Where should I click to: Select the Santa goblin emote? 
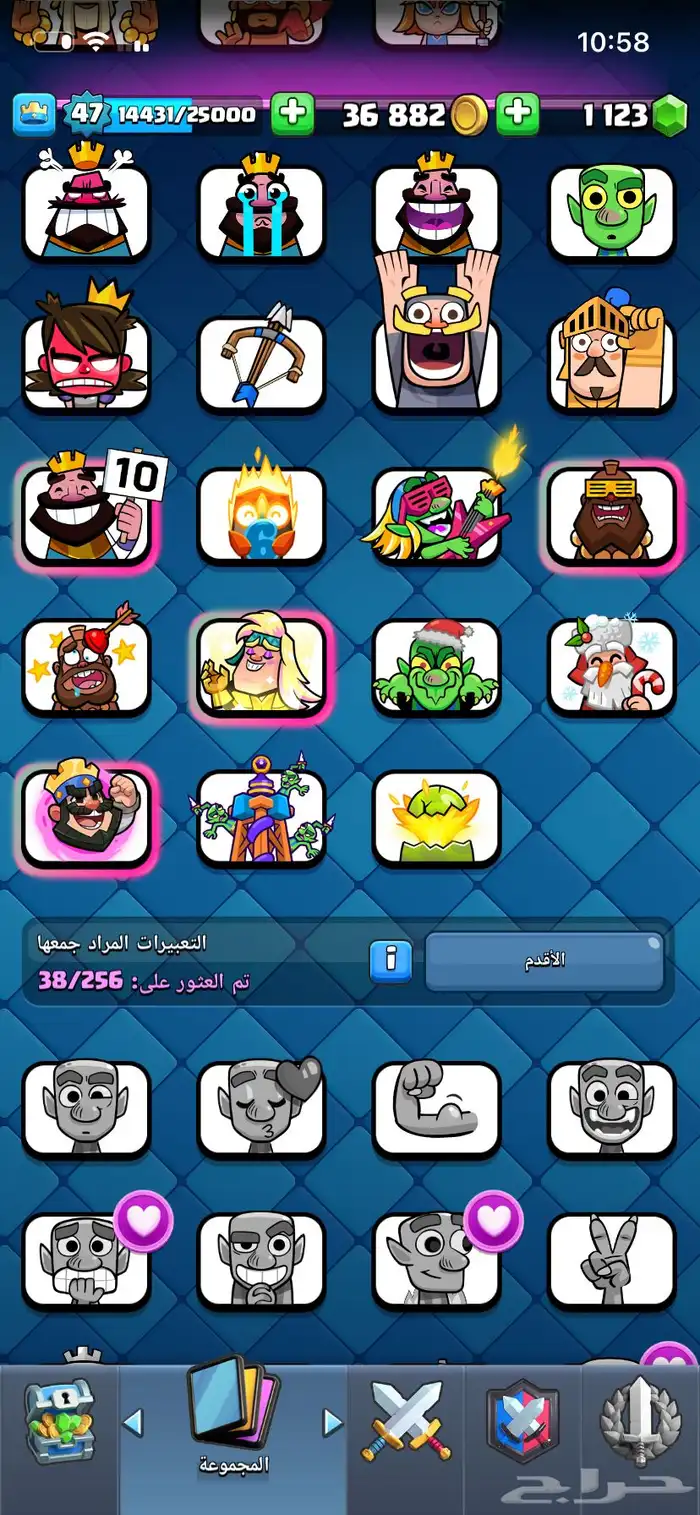pos(436,666)
